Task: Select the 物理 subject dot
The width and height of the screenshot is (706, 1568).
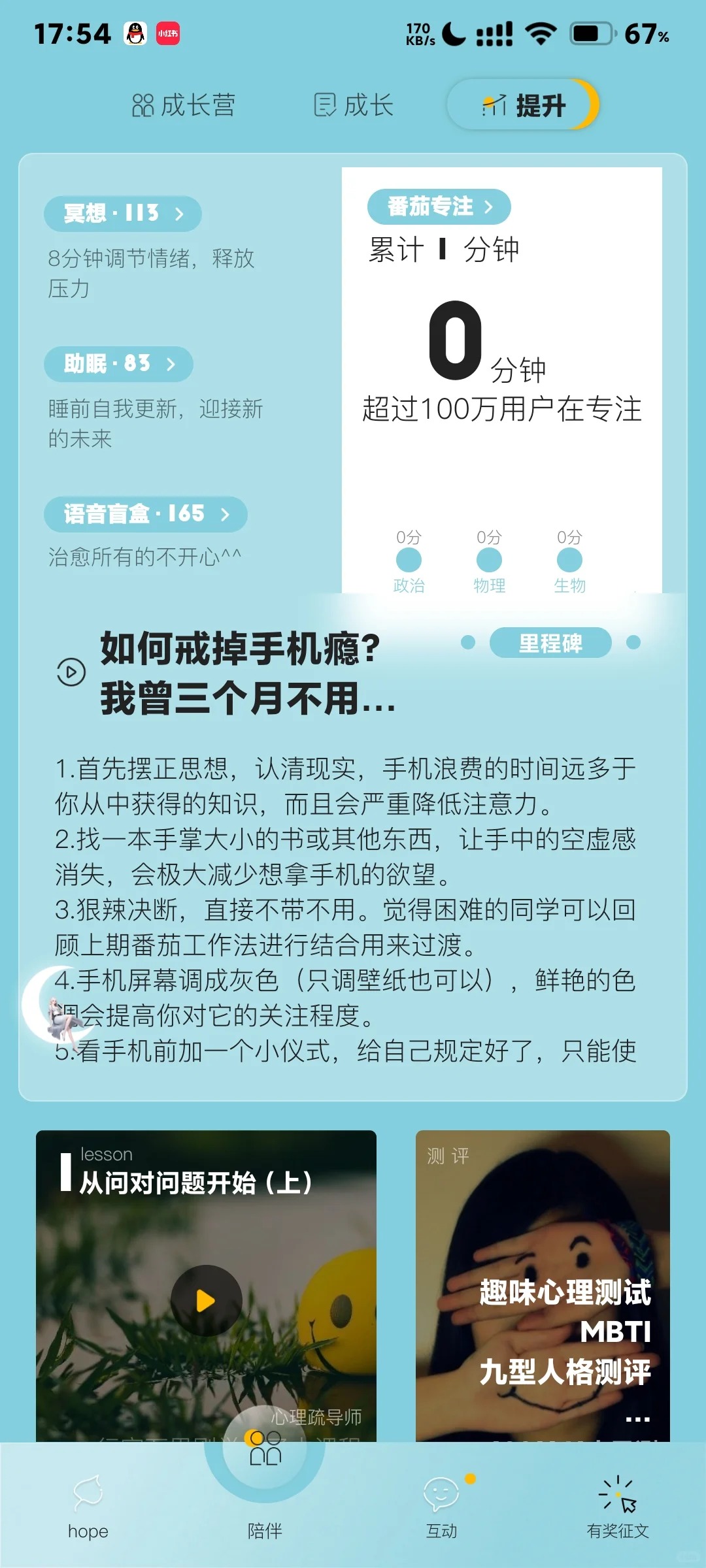Action: click(x=489, y=561)
